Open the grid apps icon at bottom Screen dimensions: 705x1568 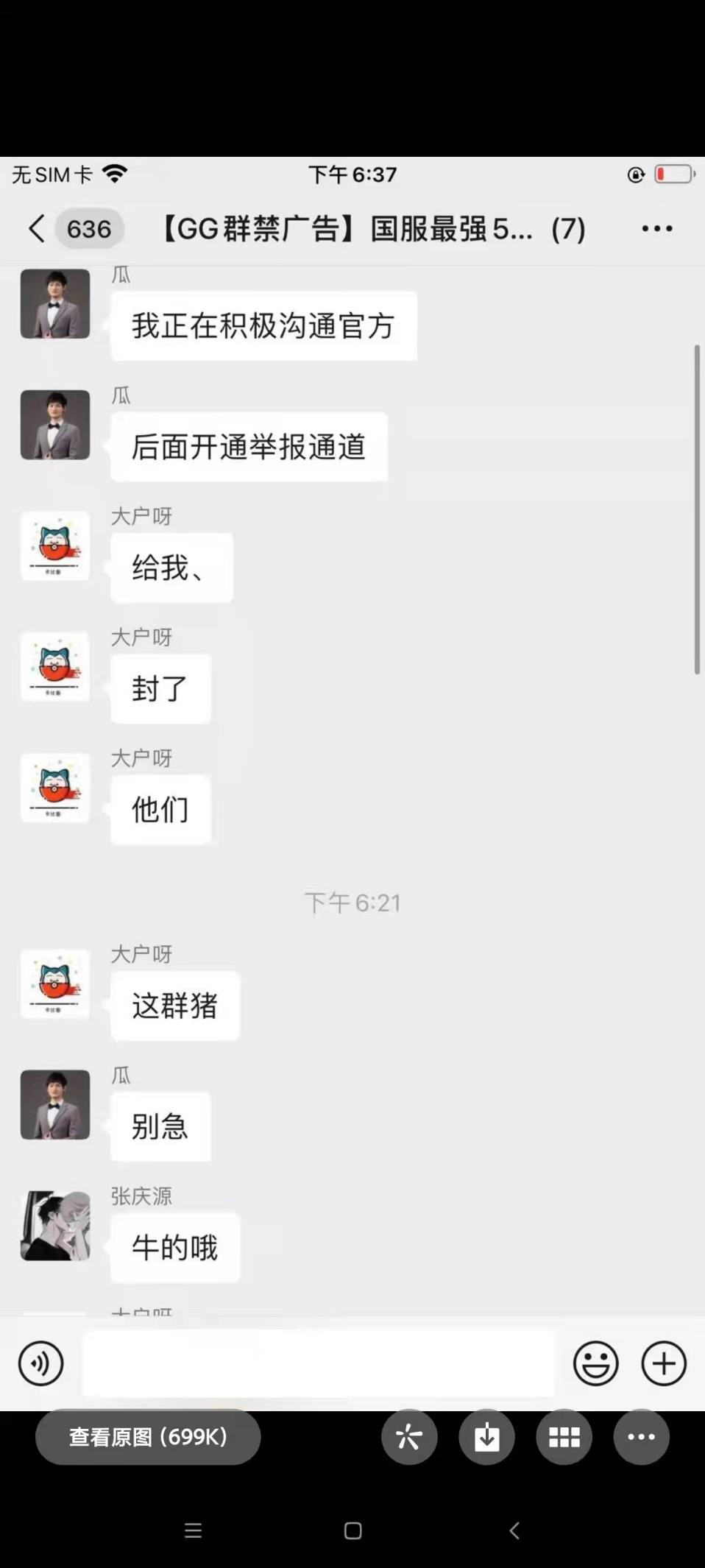click(564, 1437)
